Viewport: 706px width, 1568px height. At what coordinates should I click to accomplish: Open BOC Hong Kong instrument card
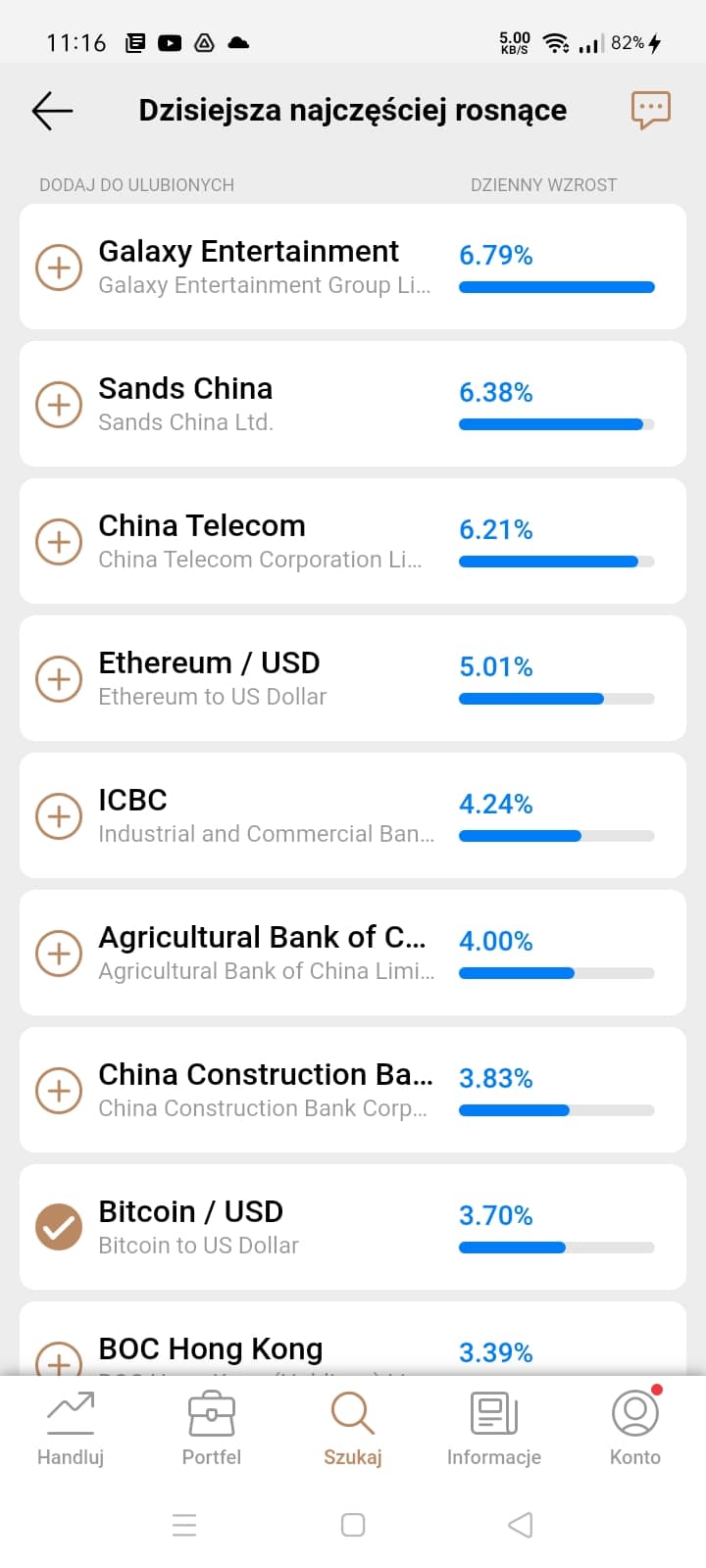click(353, 1339)
